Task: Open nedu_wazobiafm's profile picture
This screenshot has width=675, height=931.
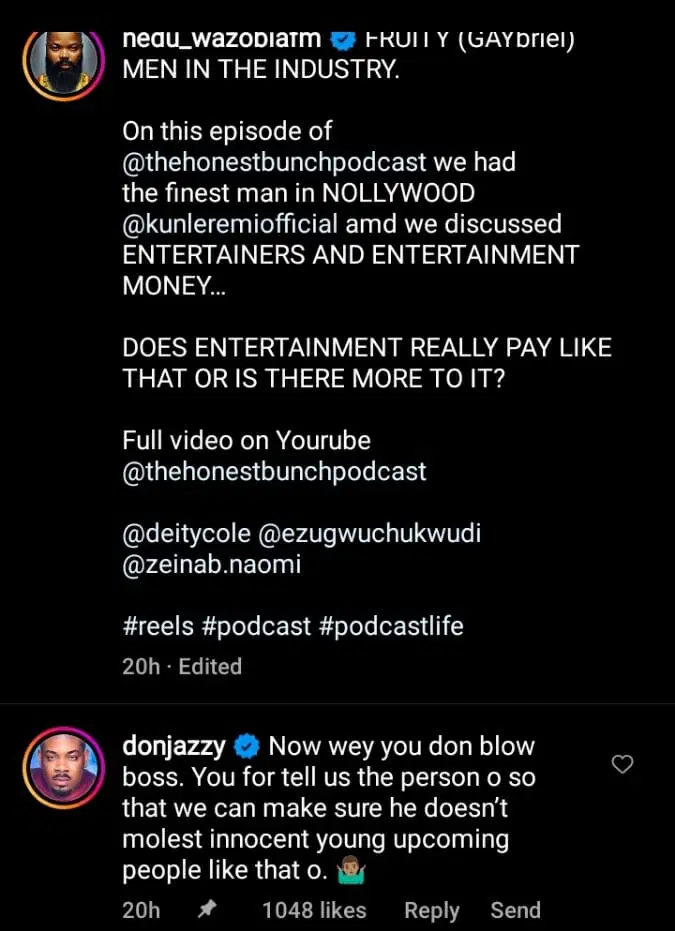Action: coord(63,61)
